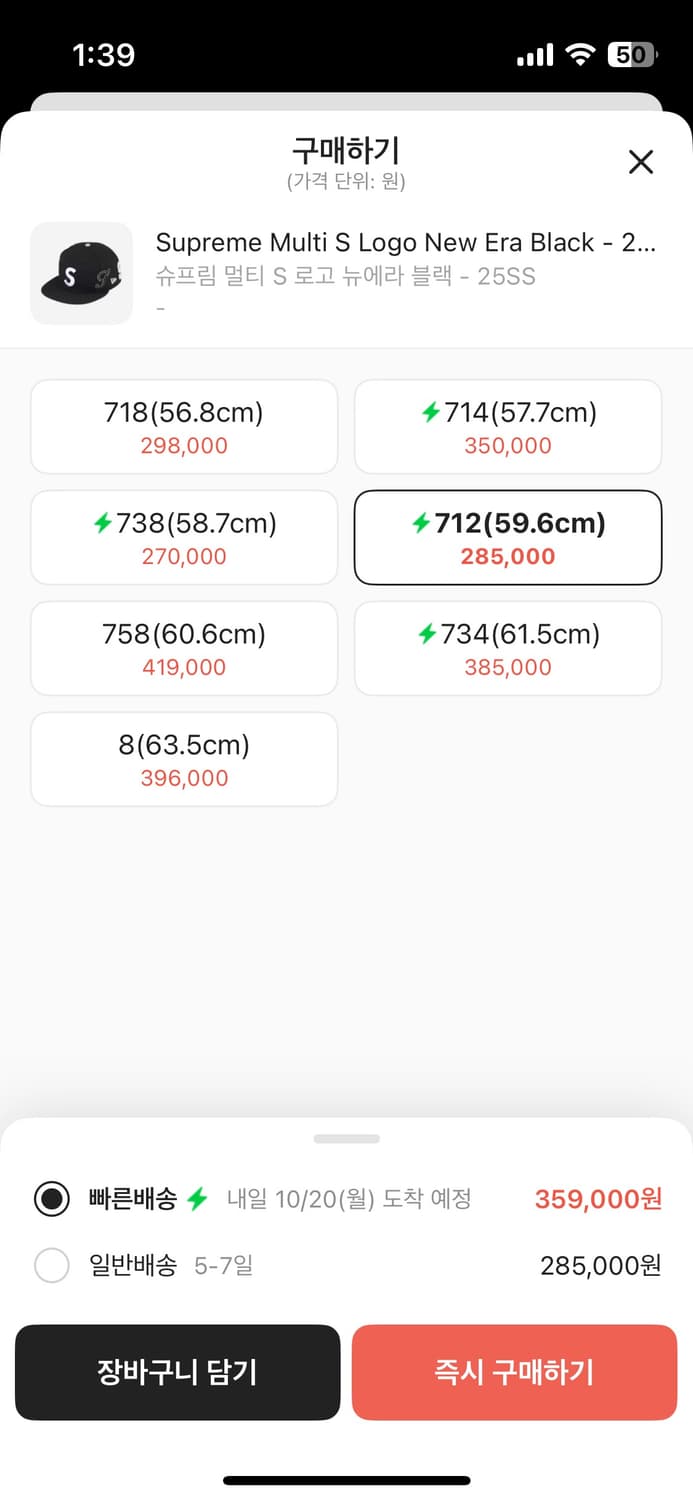Buy now with 즉시 구매하기
Screen dimensions: 693x1500
(514, 1372)
